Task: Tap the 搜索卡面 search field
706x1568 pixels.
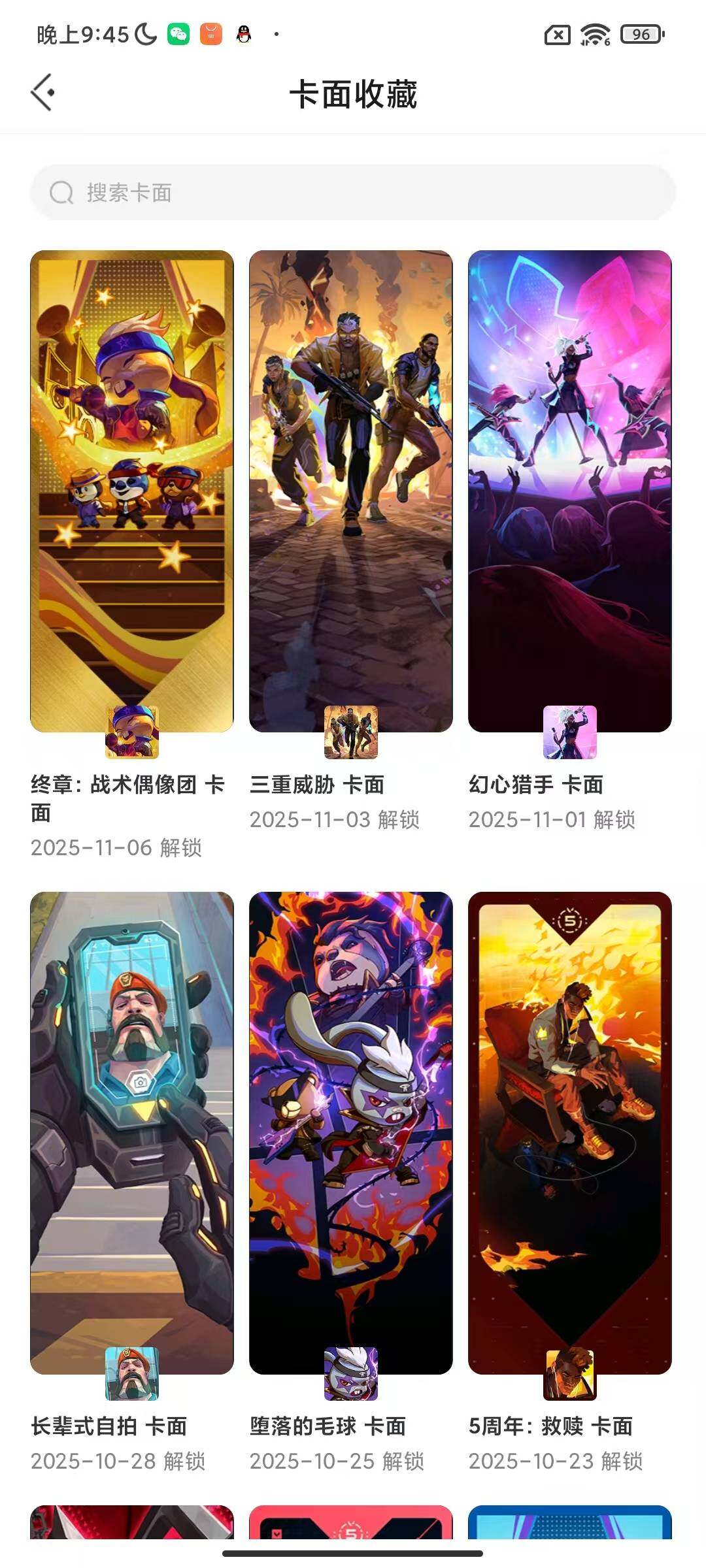Action: coord(353,192)
